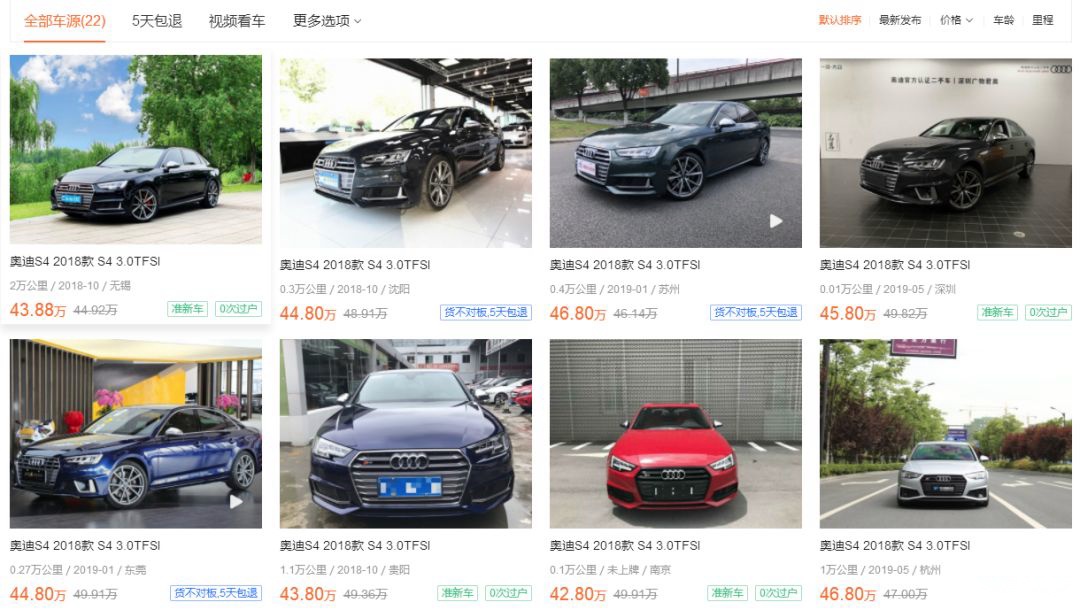
Task: Switch to the 视频看车 tab
Action: [x=237, y=20]
